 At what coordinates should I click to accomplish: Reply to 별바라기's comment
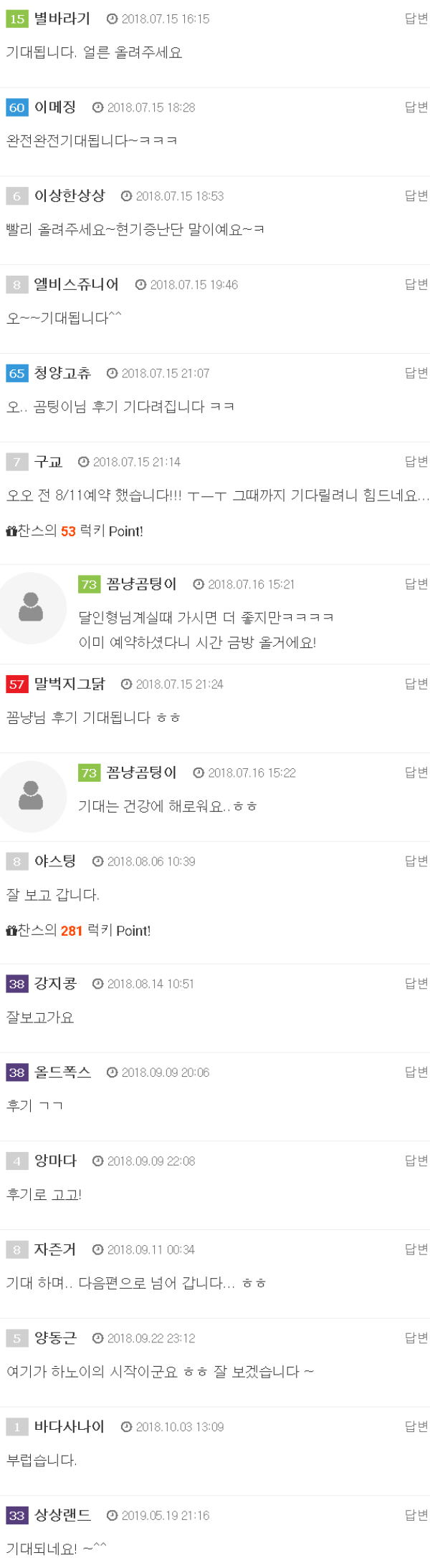click(416, 19)
